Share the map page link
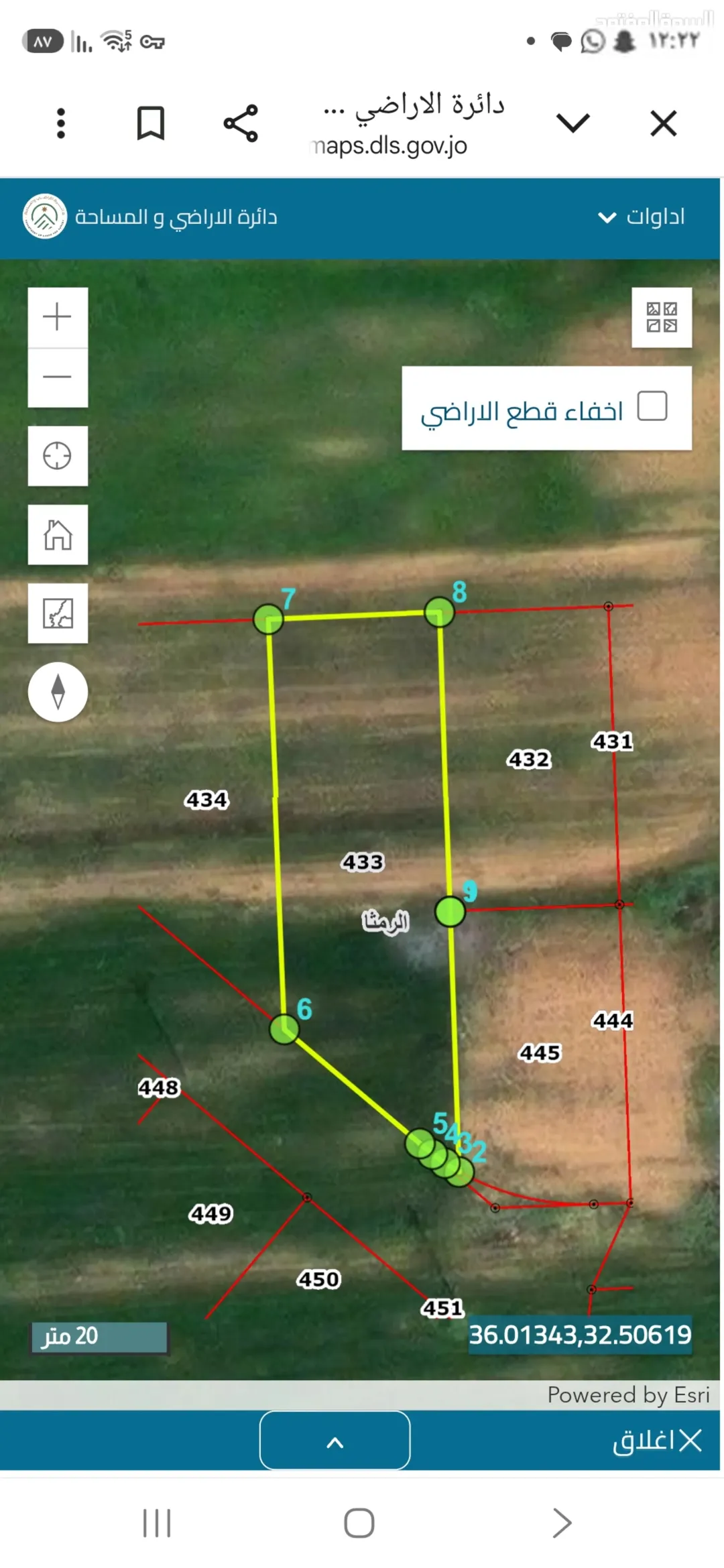 (x=241, y=123)
